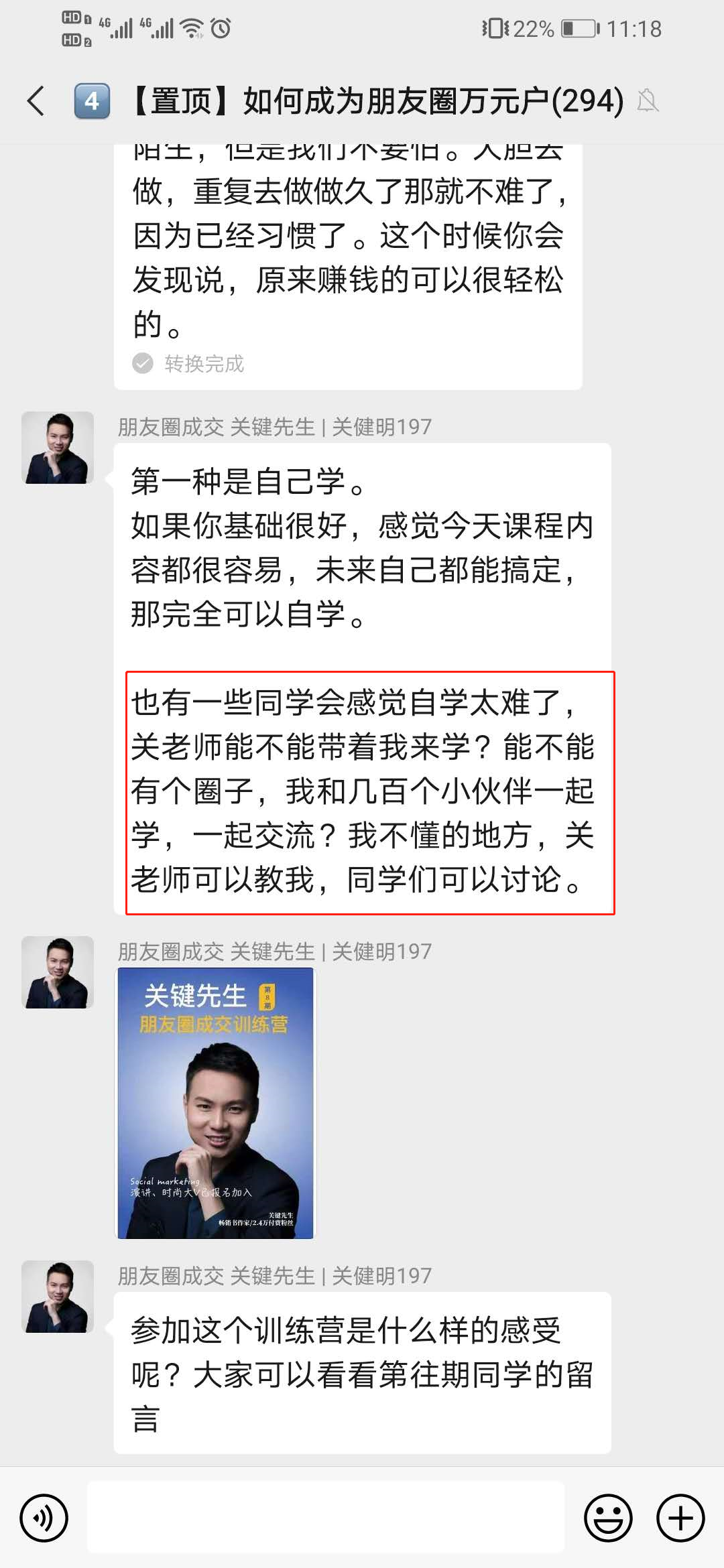This screenshot has height=1568, width=724.
Task: Open the plus attachment menu
Action: click(x=680, y=1517)
